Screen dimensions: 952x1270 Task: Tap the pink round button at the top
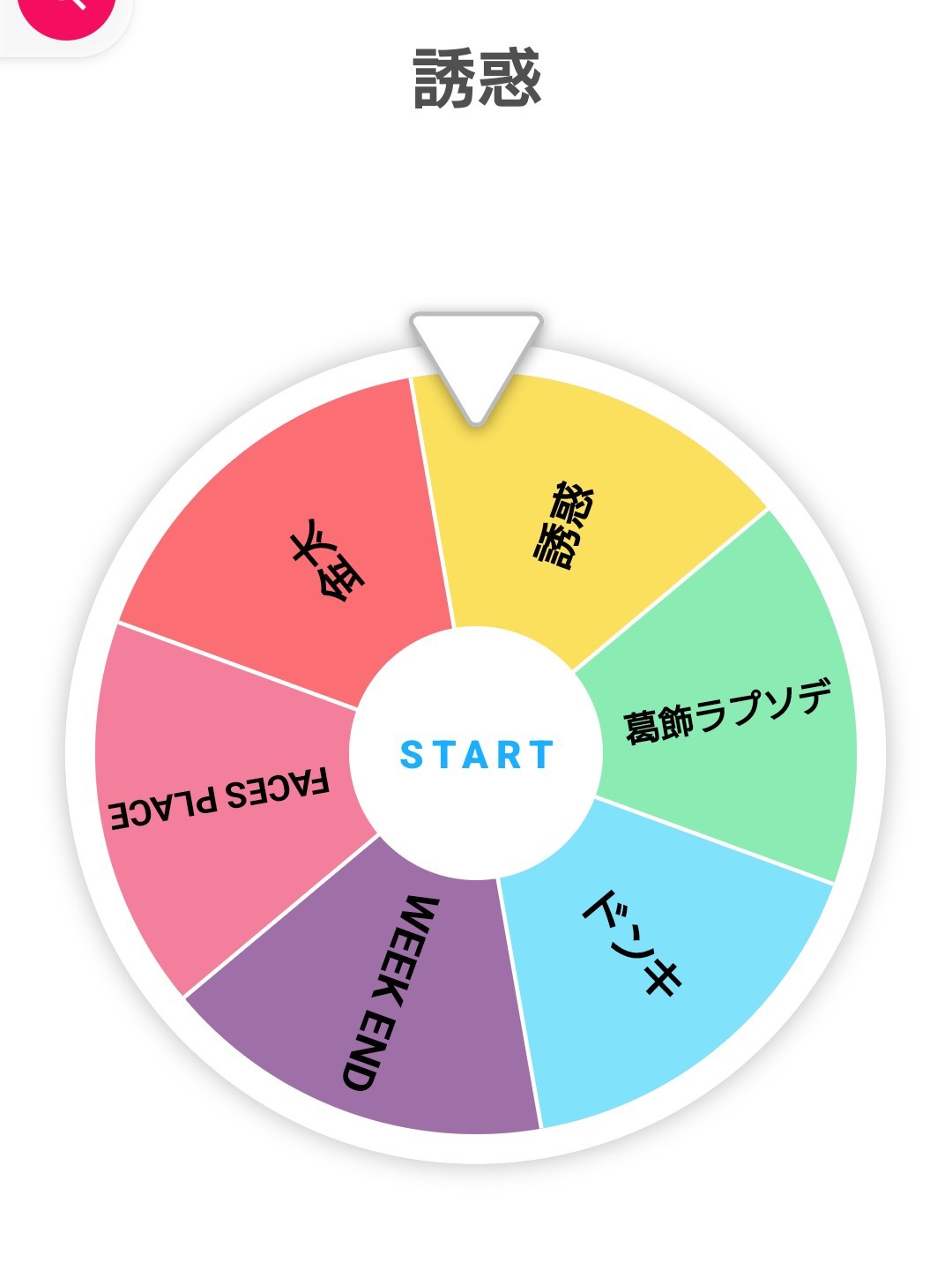pos(66,11)
